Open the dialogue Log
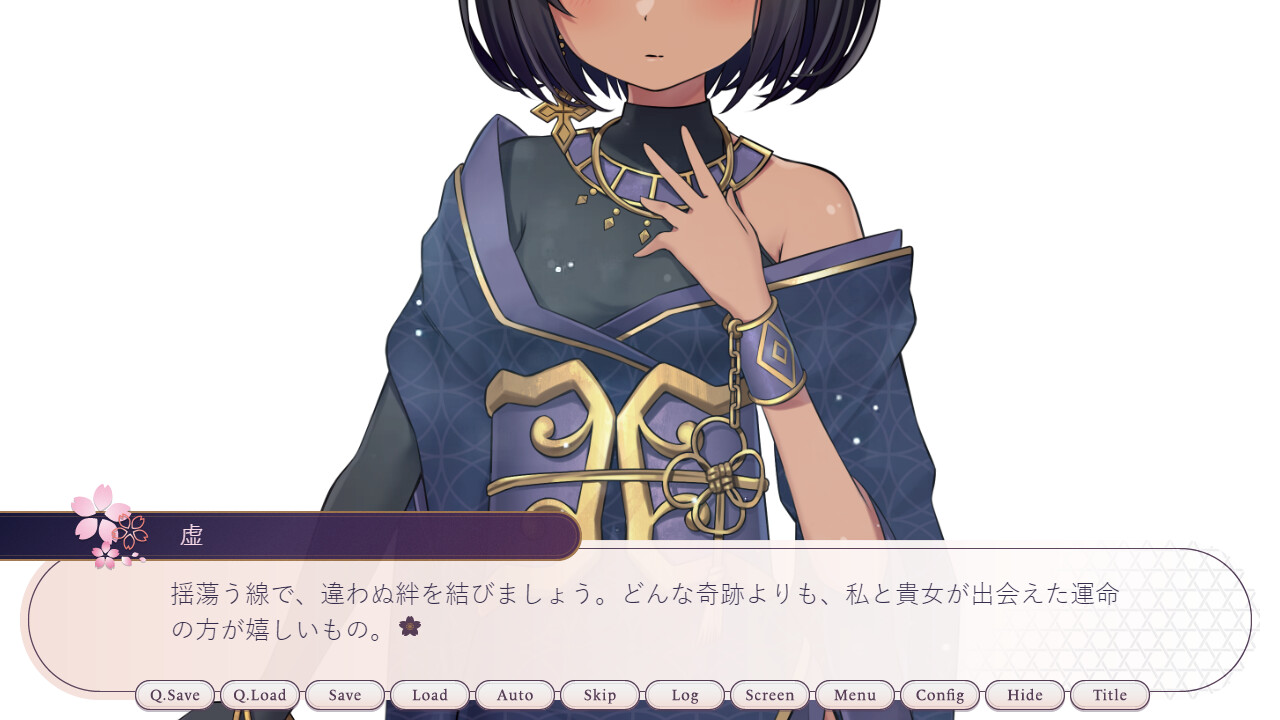Viewport: 1280px width, 720px height. 685,695
